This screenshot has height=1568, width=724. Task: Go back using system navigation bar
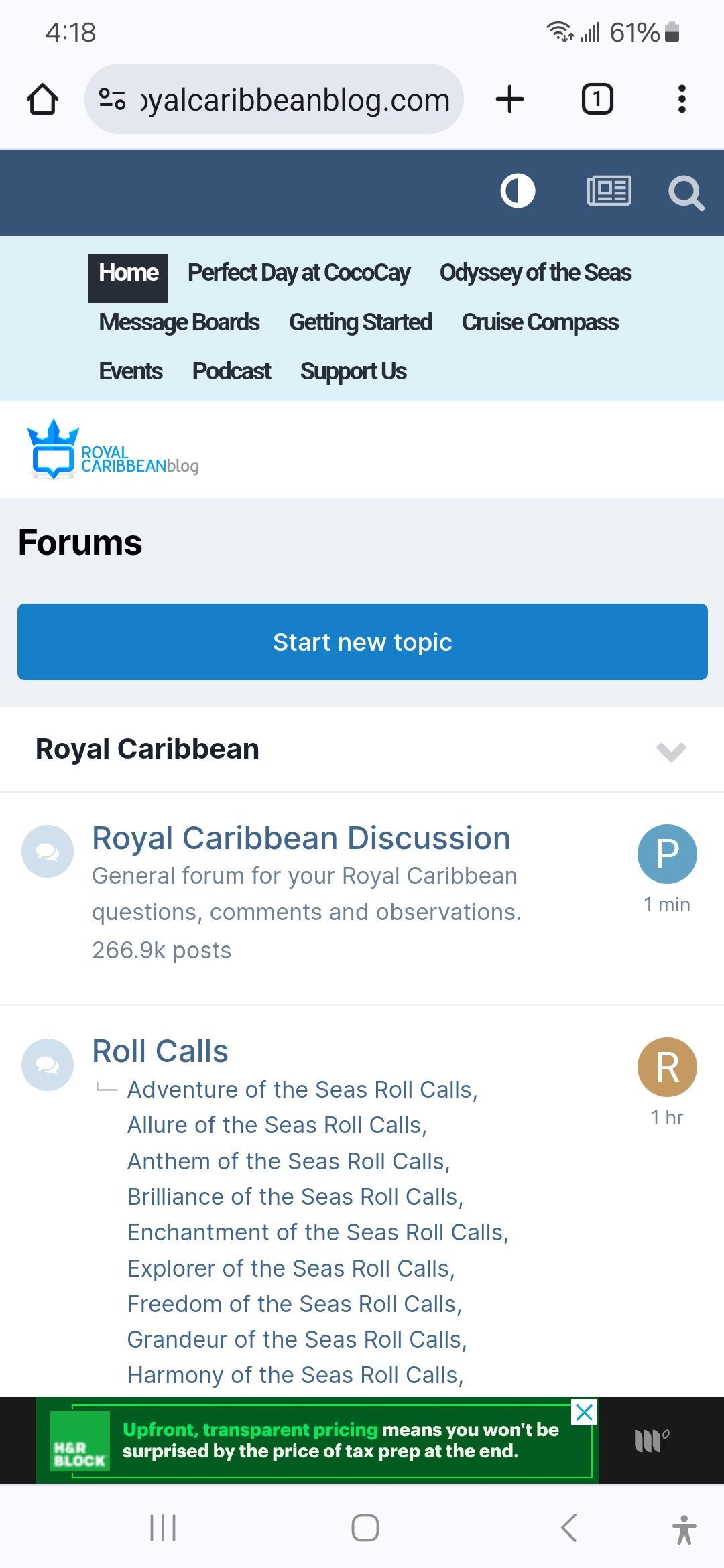[569, 1528]
